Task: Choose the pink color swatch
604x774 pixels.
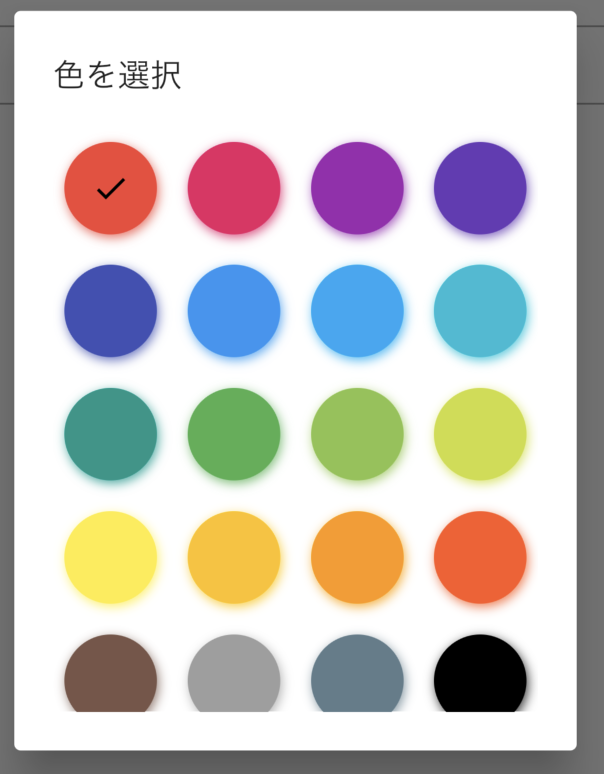Action: 234,188
